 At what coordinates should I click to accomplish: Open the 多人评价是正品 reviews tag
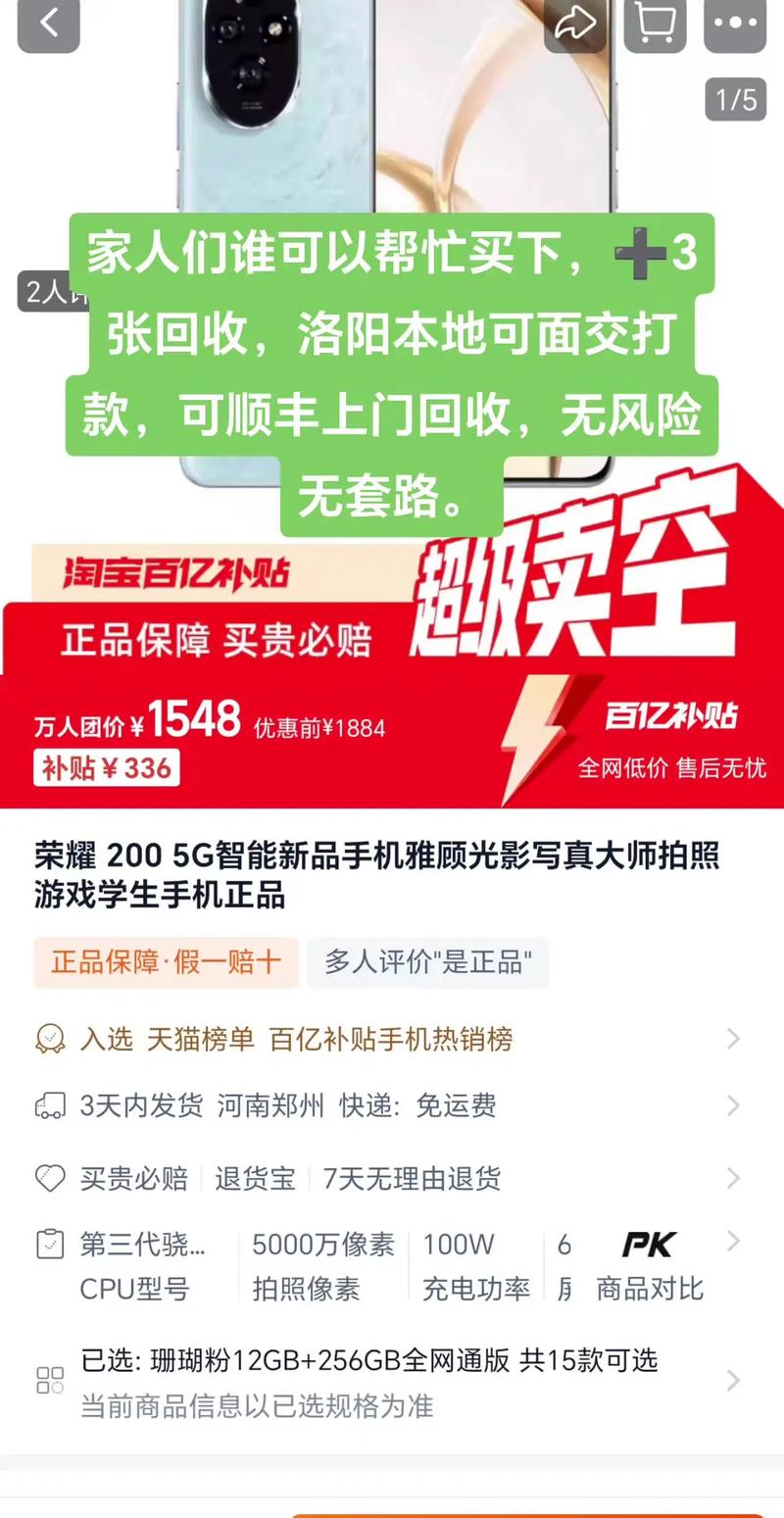[x=428, y=962]
